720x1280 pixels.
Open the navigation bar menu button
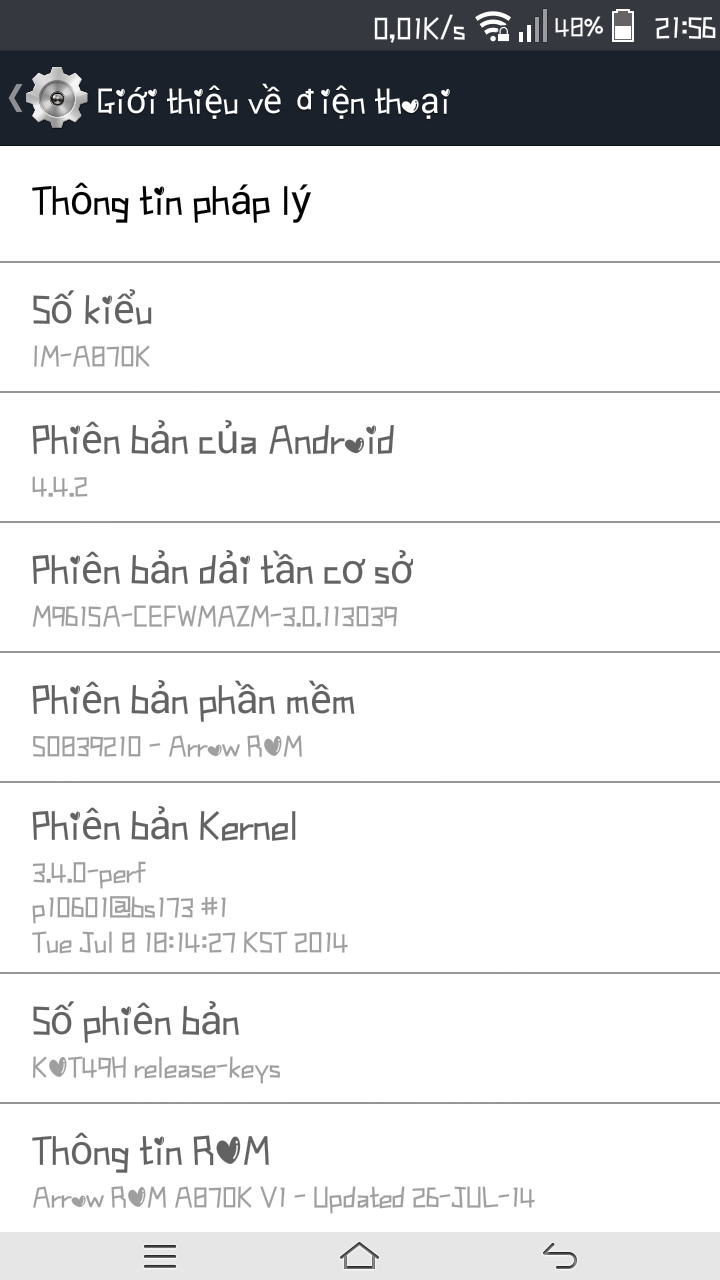160,1256
